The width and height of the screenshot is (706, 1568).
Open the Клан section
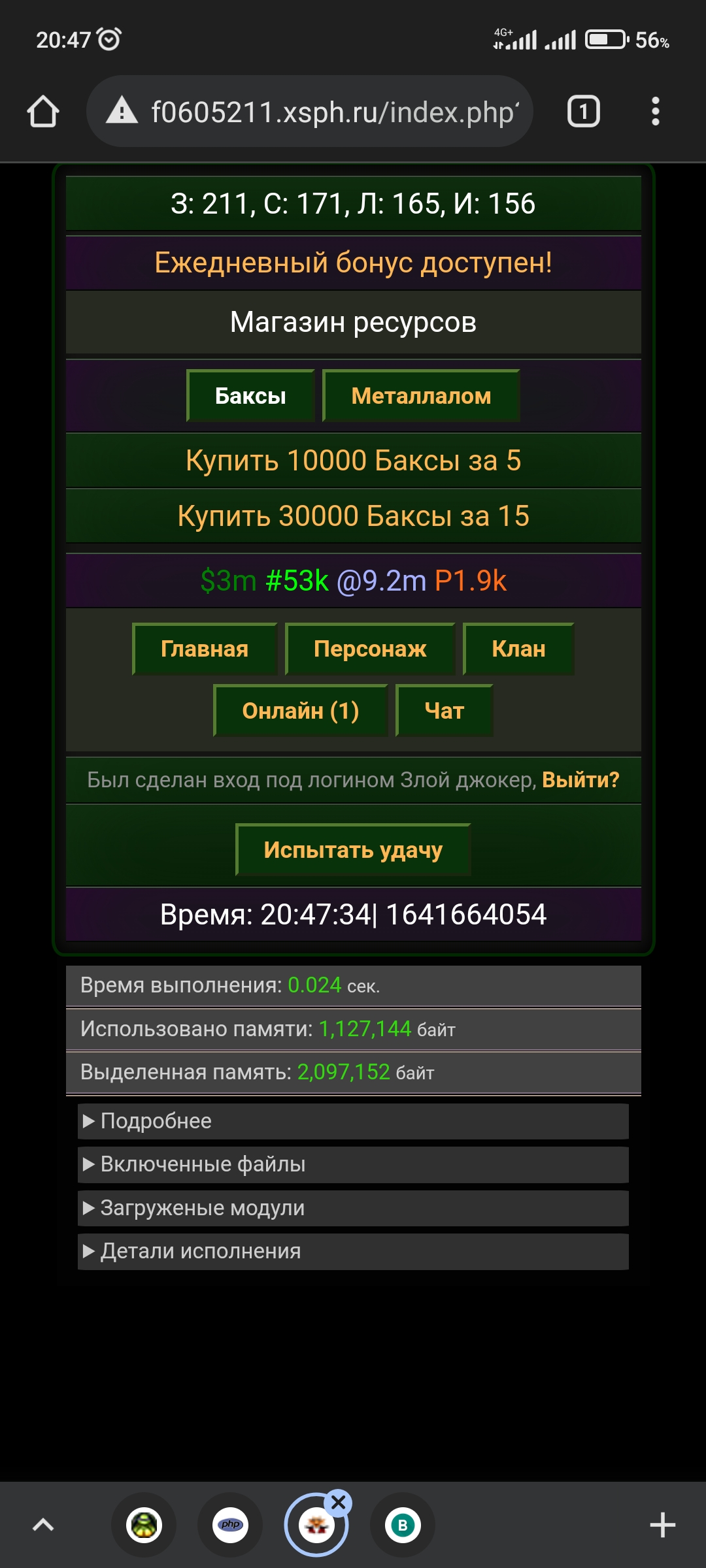(x=518, y=649)
